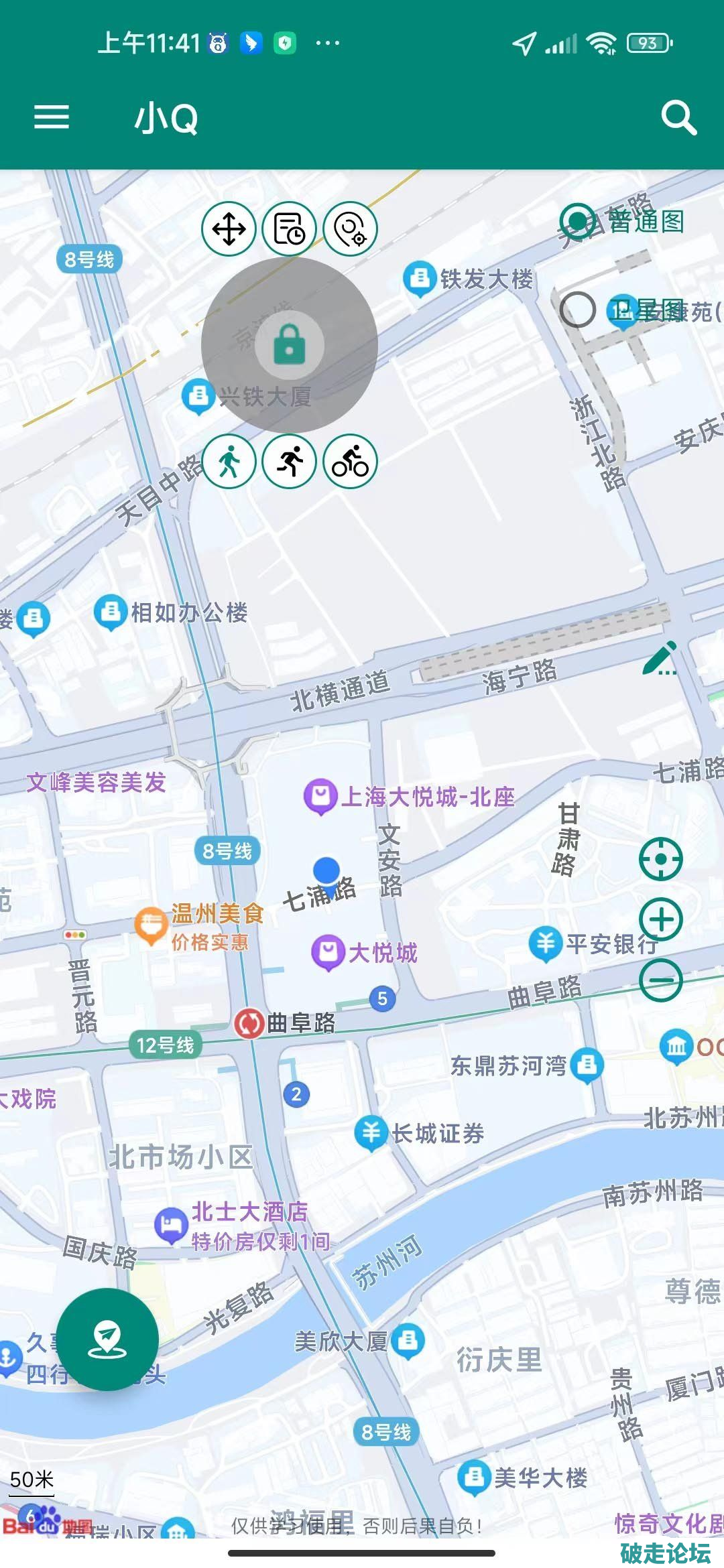Open the history records icon
This screenshot has height=1568, width=724.
tap(290, 229)
